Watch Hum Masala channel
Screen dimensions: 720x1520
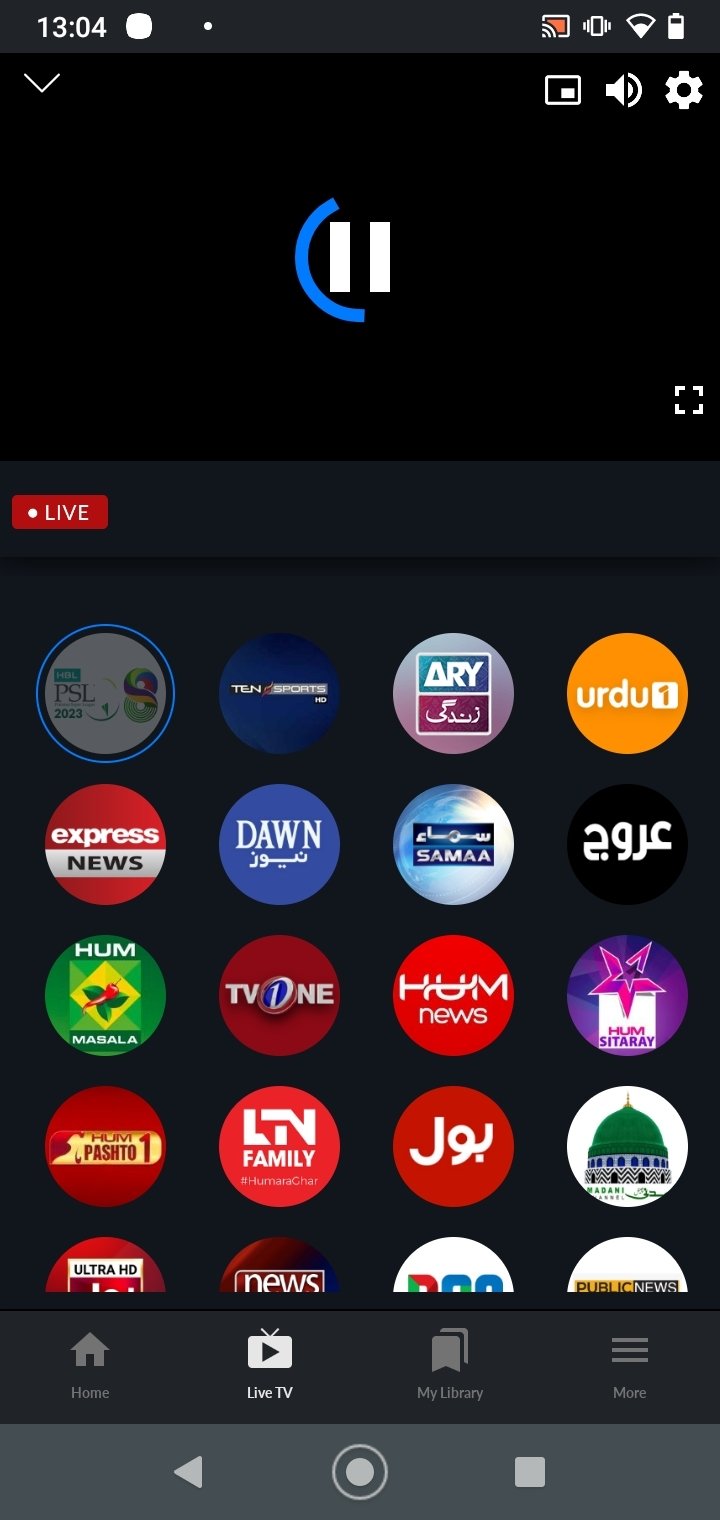click(105, 995)
